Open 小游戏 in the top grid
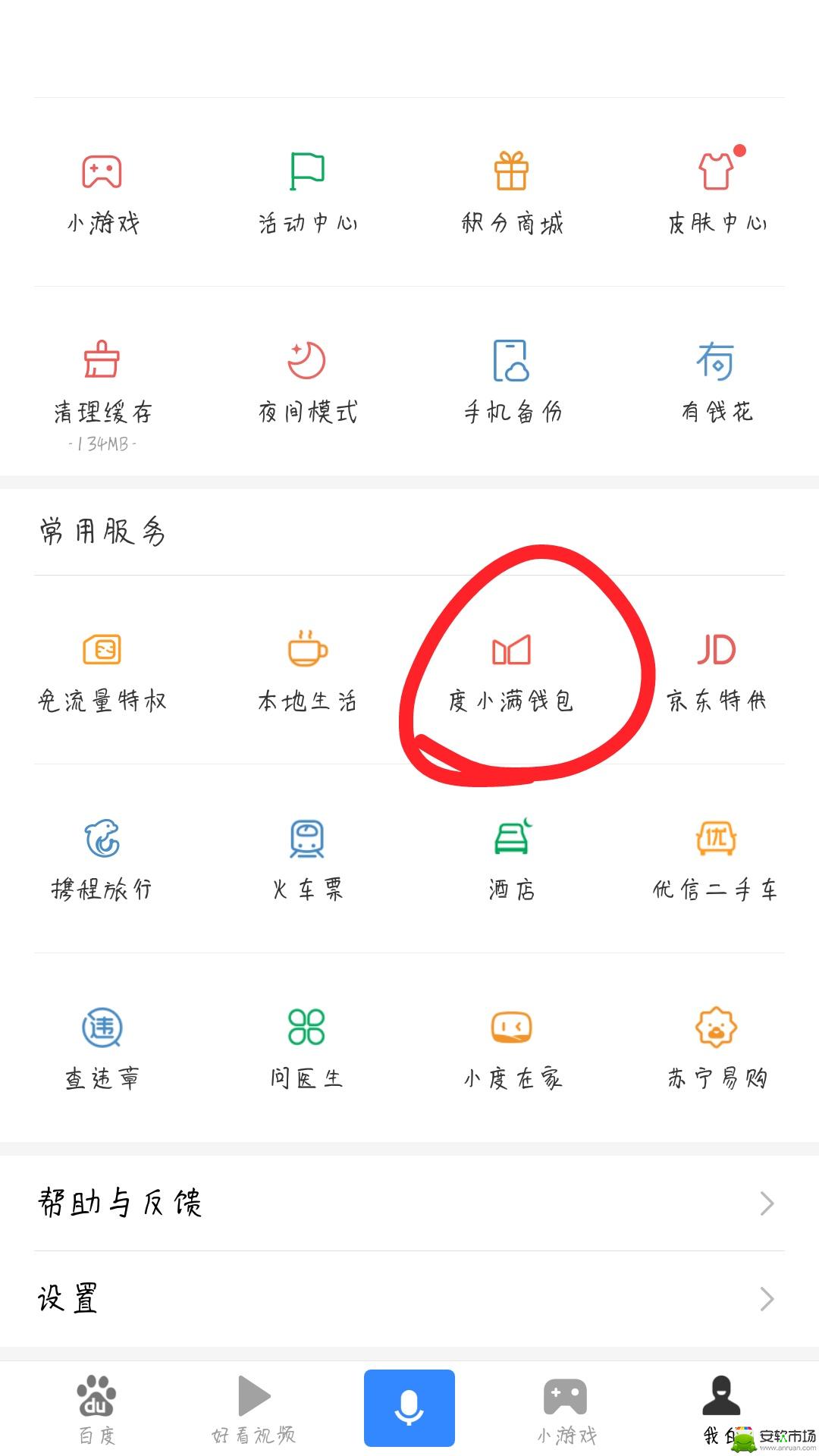Viewport: 819px width, 1456px height. (102, 193)
